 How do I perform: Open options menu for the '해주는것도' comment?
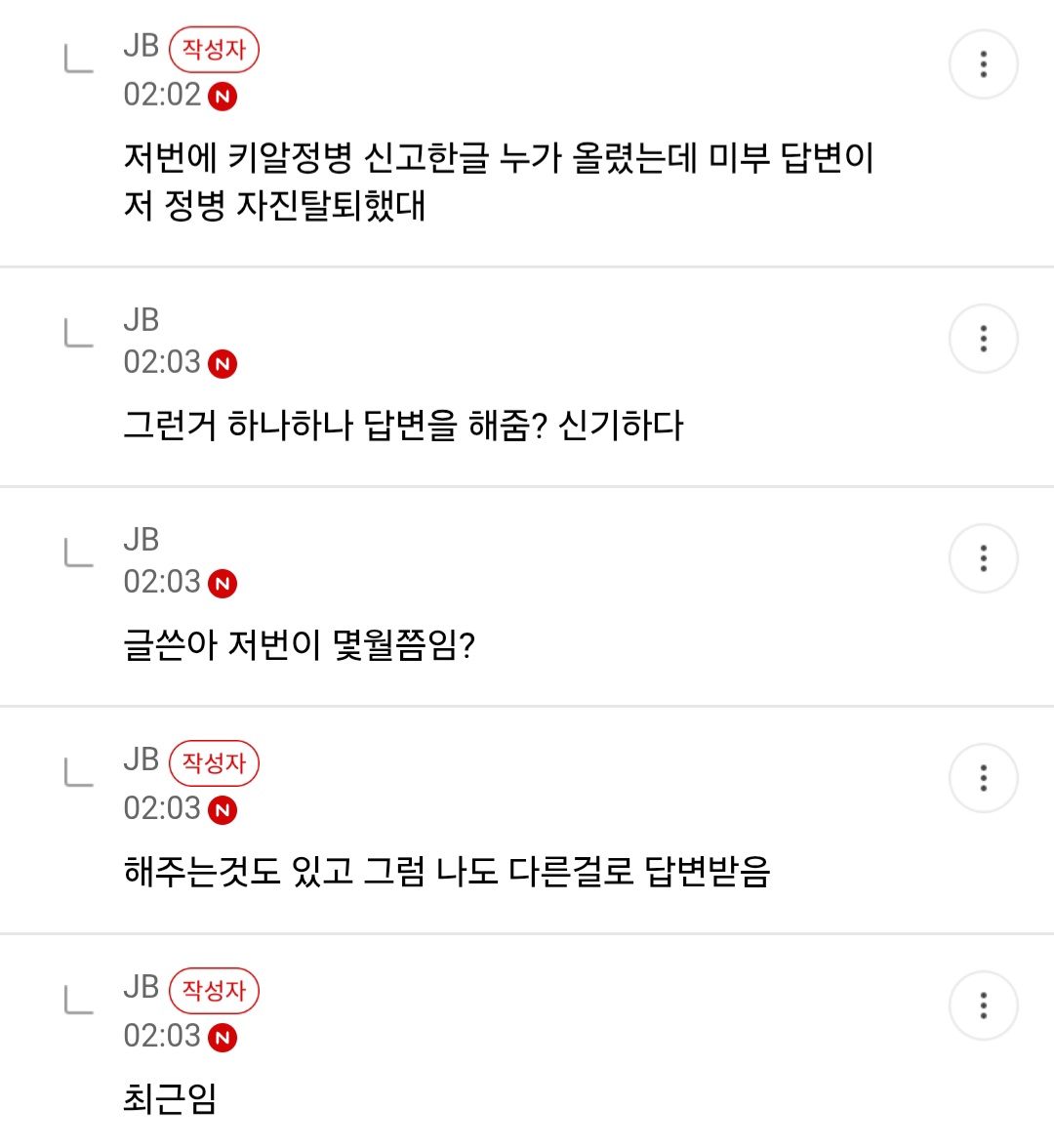click(984, 778)
